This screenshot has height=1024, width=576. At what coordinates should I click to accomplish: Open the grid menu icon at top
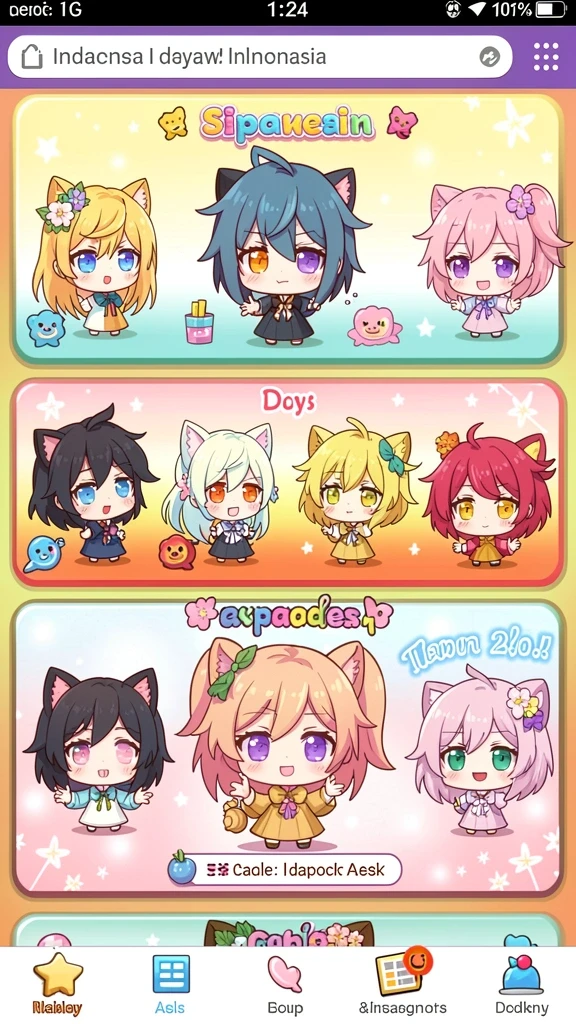(545, 57)
